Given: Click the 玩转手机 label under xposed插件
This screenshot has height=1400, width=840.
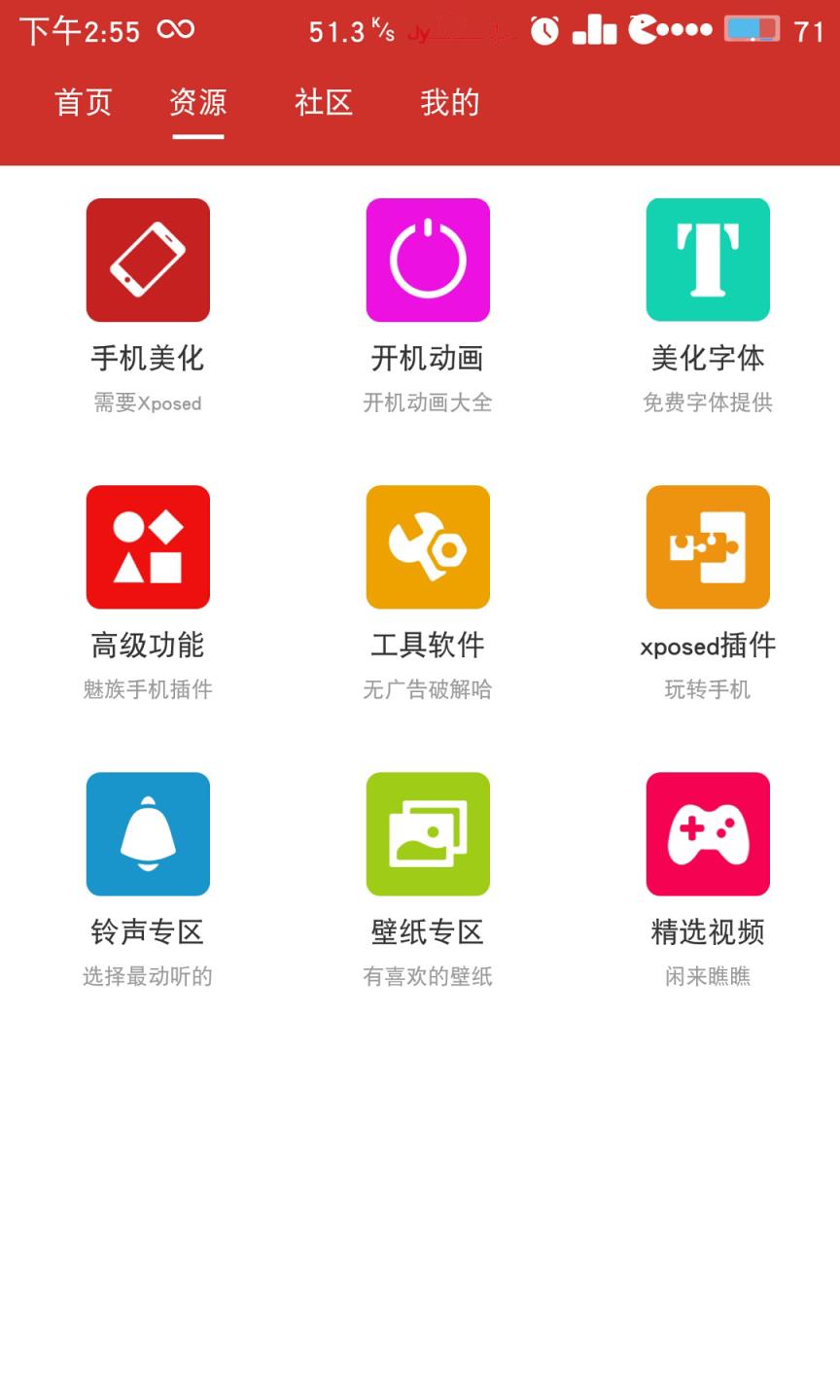Looking at the screenshot, I should pyautogui.click(x=708, y=689).
